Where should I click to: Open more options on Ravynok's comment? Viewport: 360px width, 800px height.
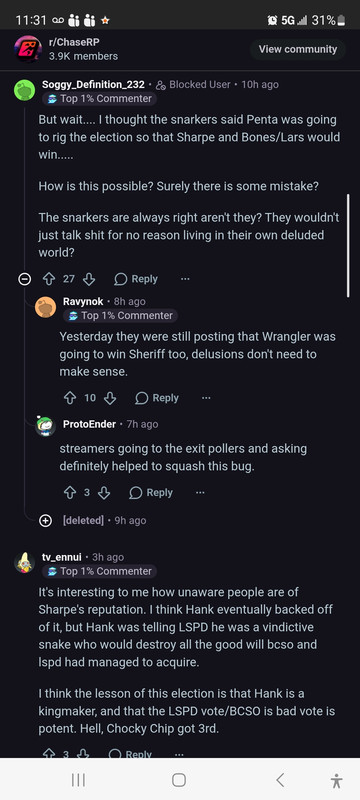pos(206,398)
